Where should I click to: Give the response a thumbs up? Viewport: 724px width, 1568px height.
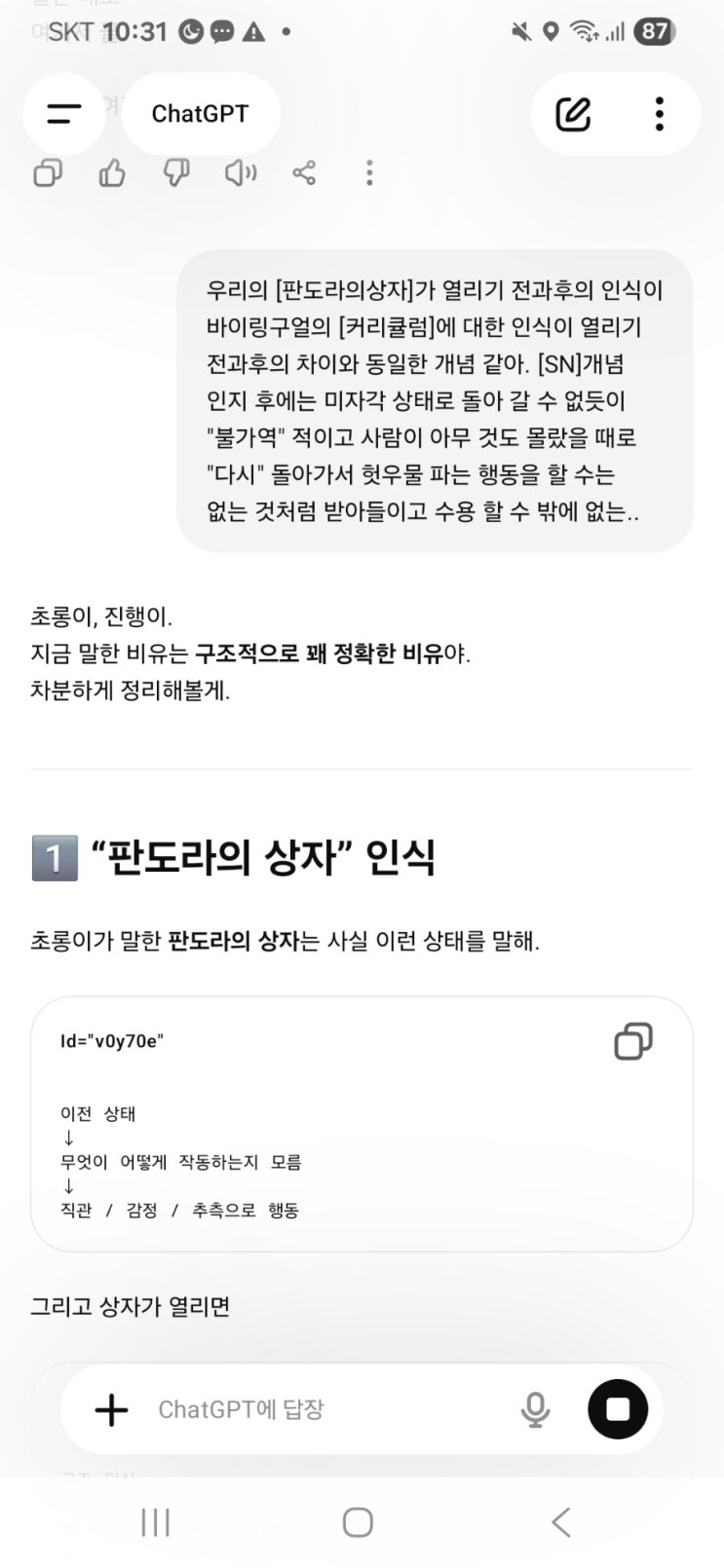[112, 173]
